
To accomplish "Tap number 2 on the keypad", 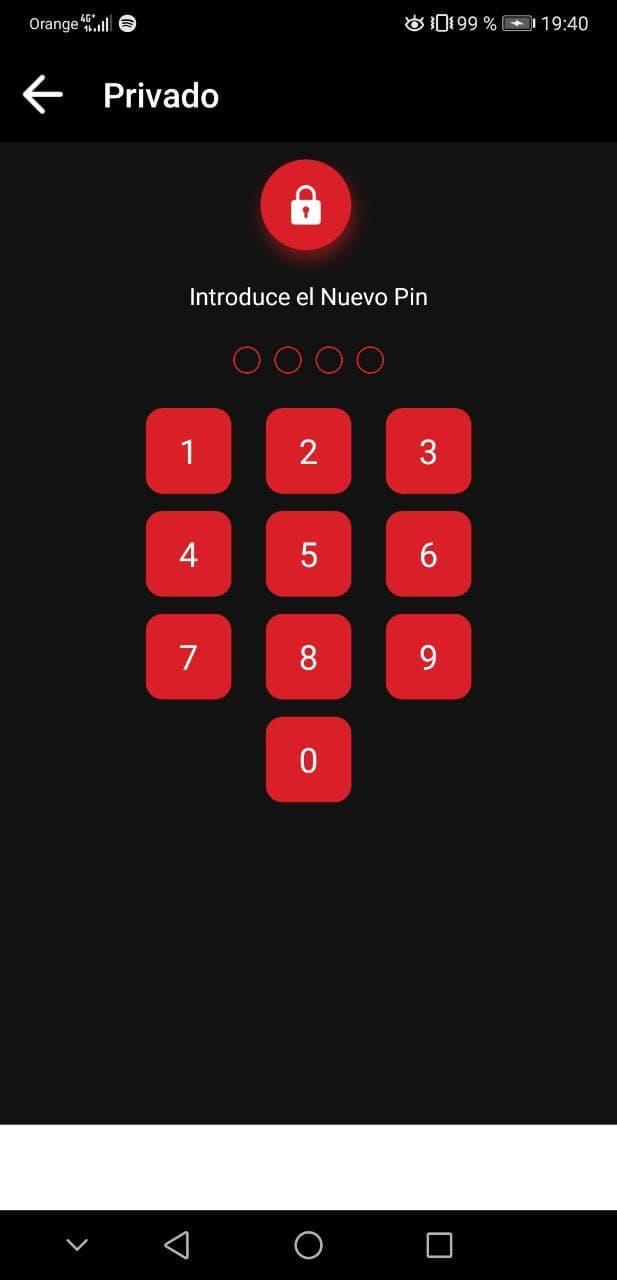I will [308, 451].
